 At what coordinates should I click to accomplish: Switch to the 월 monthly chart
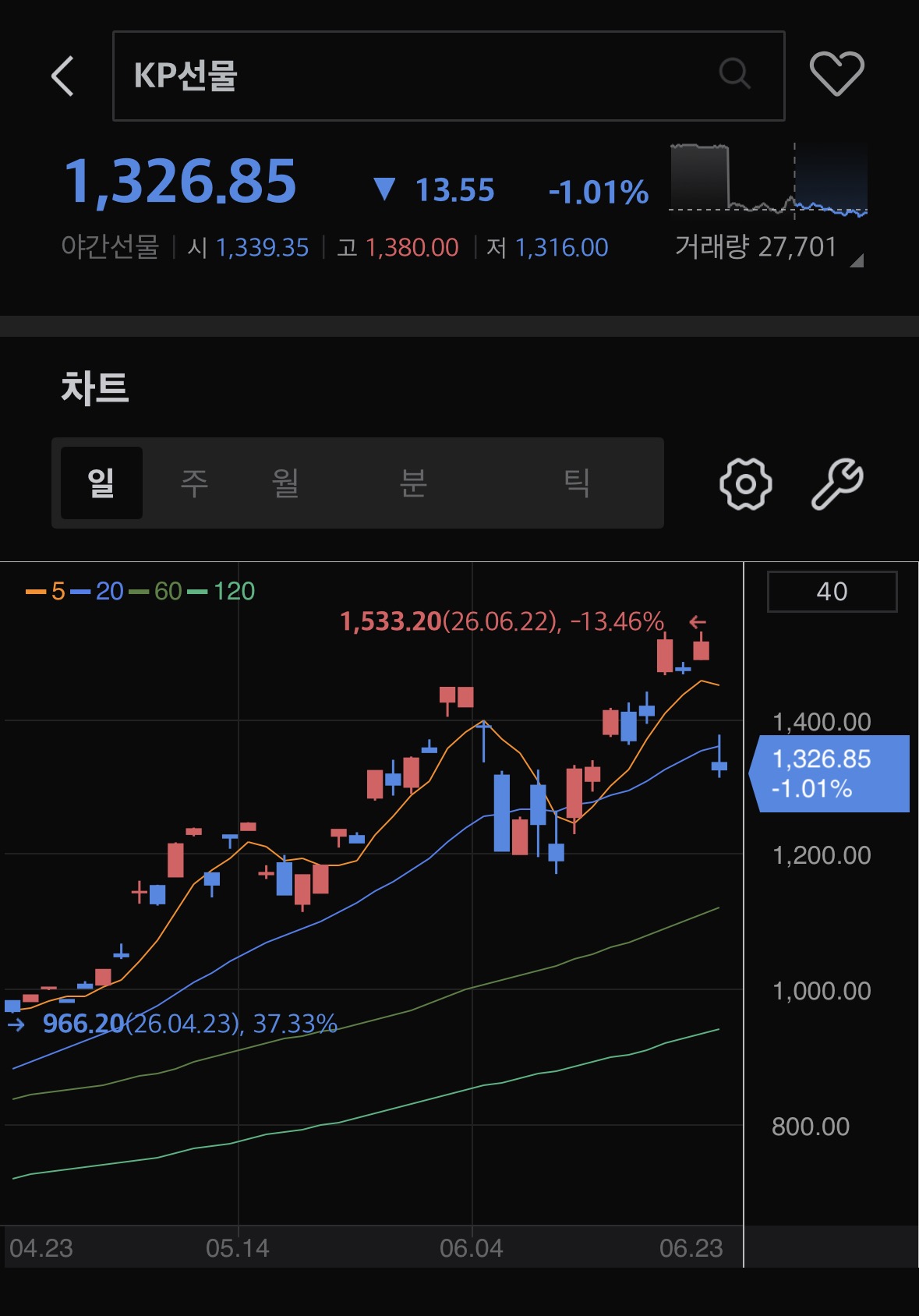[x=285, y=483]
